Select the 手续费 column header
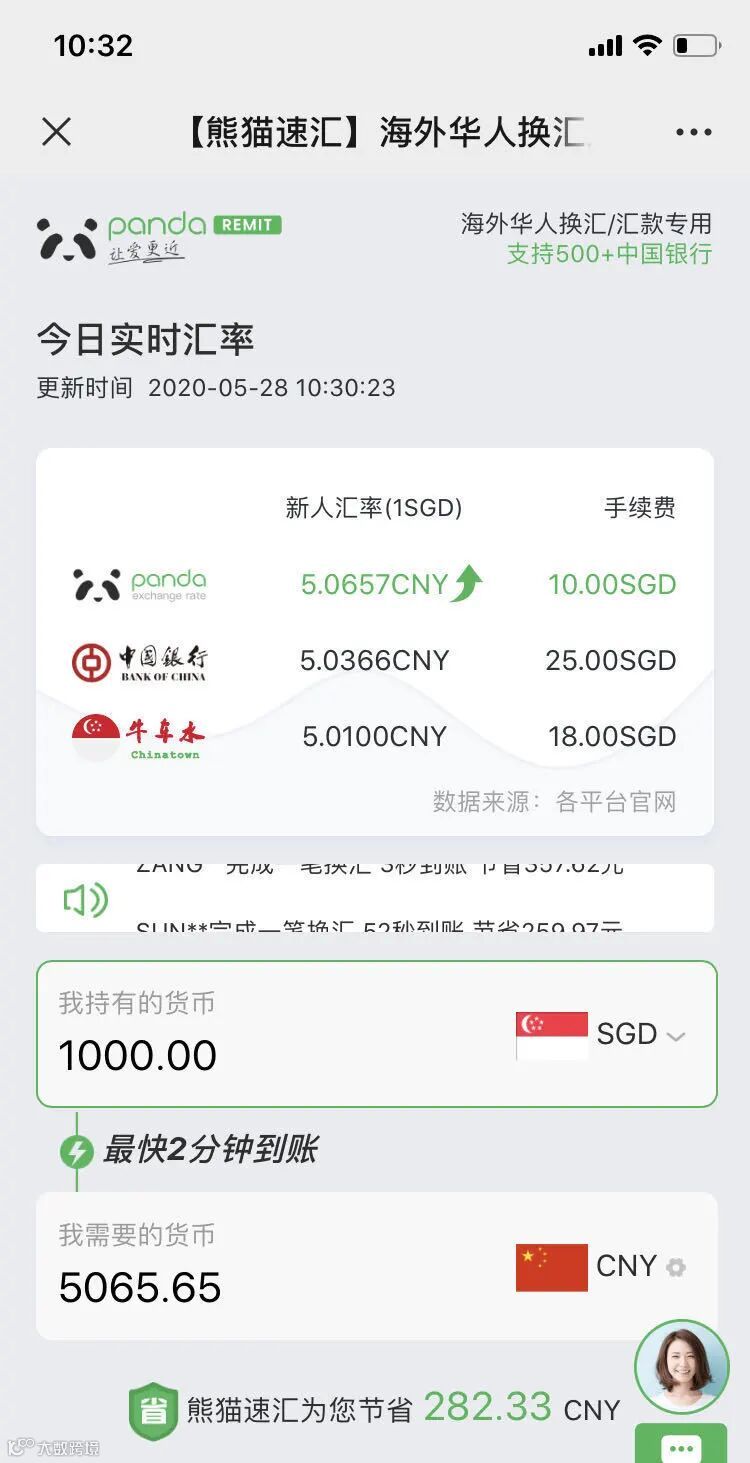The image size is (750, 1463). [641, 508]
